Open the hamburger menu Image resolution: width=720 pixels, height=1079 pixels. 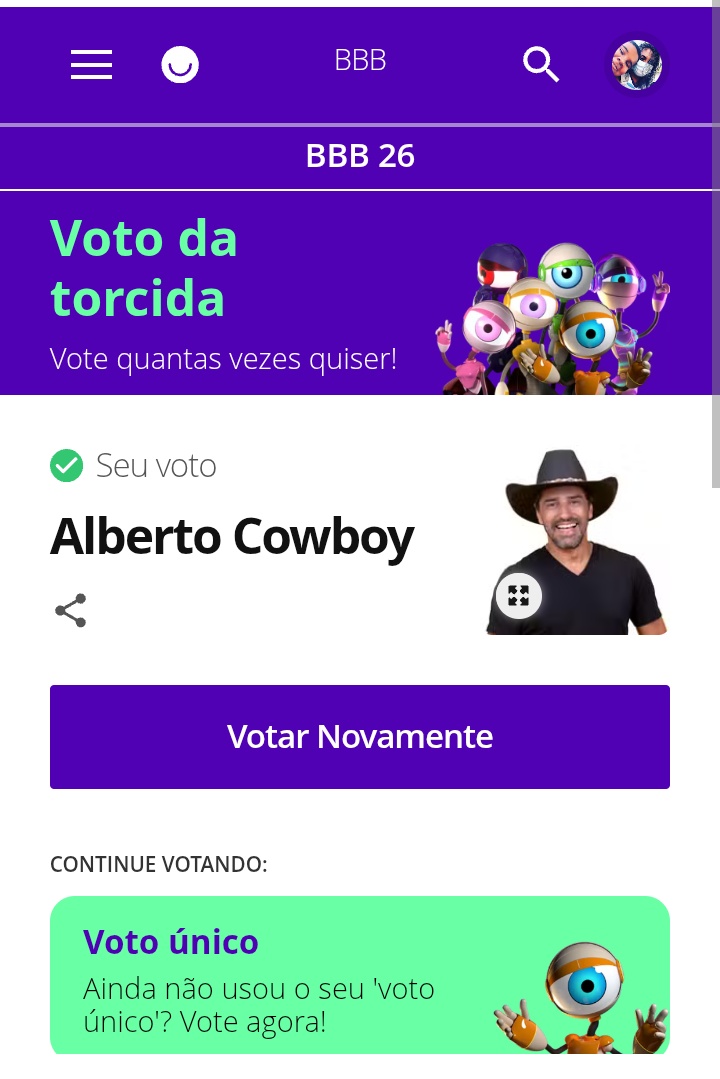tap(91, 65)
